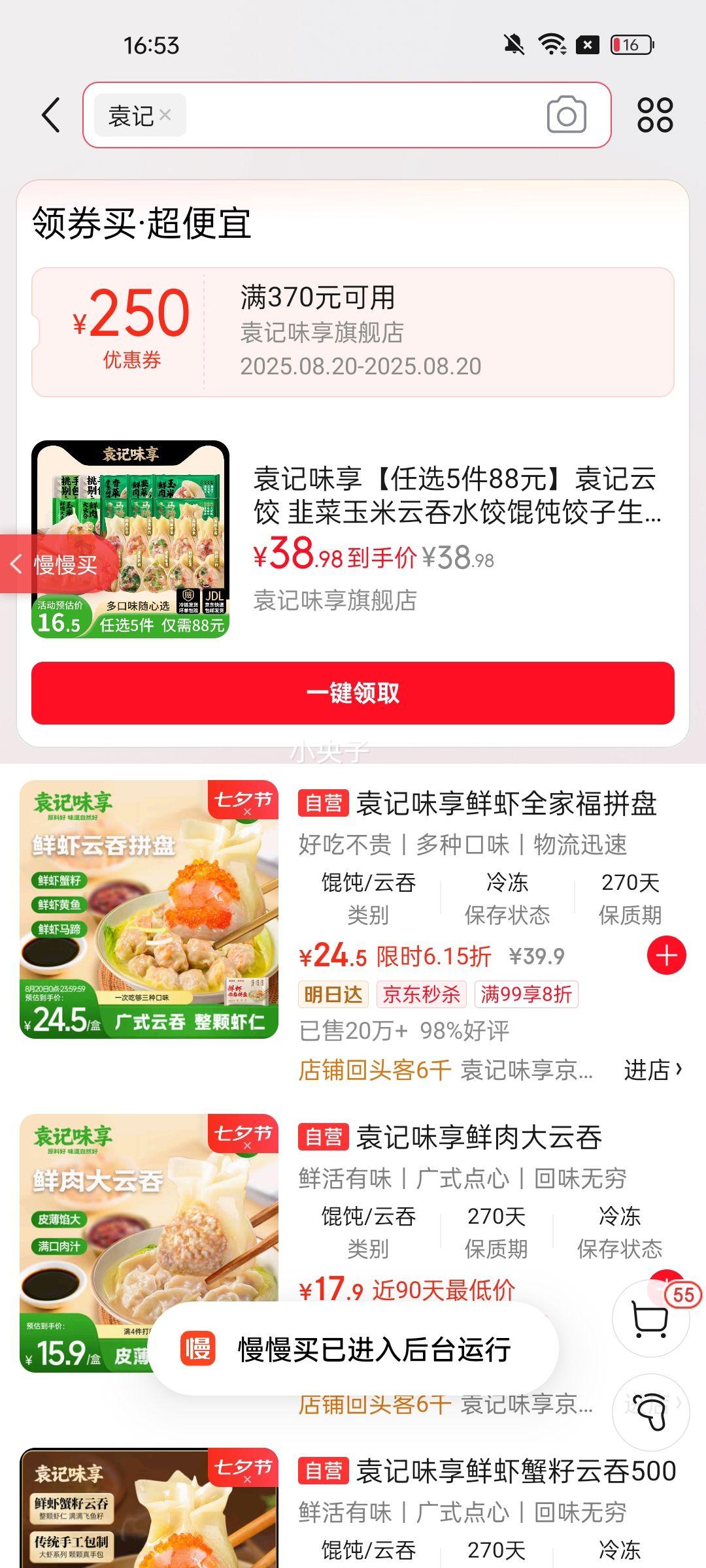The image size is (706, 1568).
Task: Expand the 慢慢买 side tab
Action: click(56, 564)
